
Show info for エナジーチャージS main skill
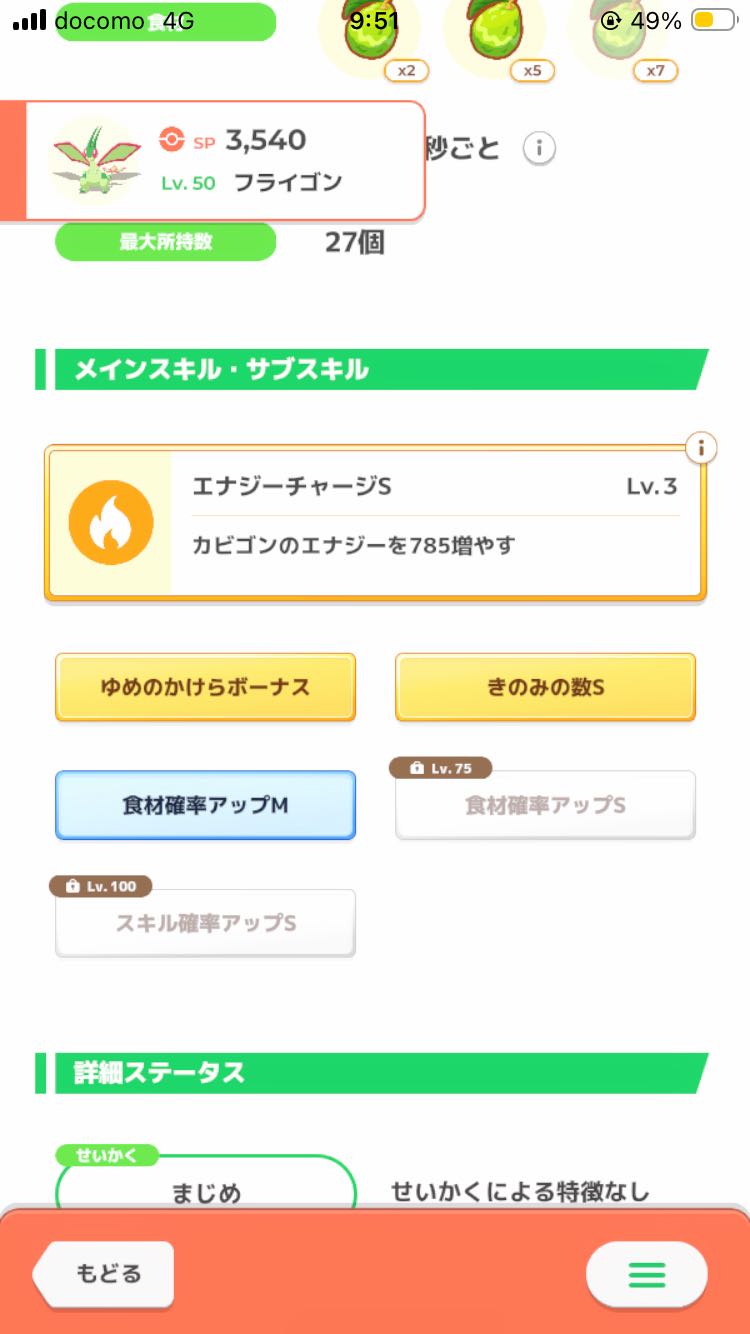coord(702,447)
